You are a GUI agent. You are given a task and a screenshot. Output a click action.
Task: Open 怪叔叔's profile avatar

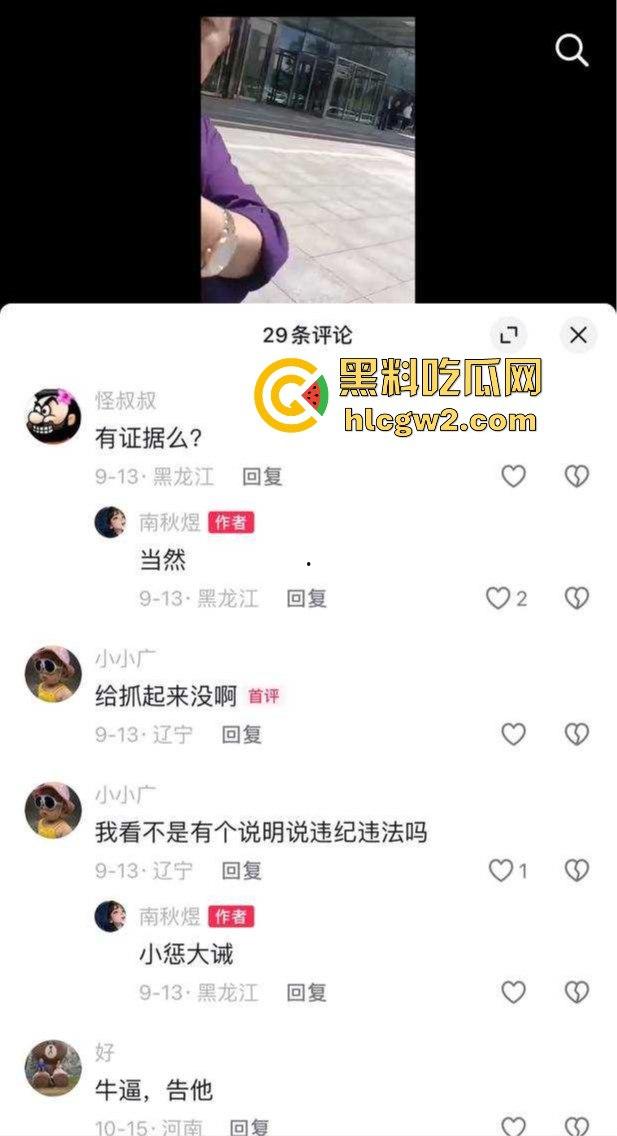click(52, 415)
